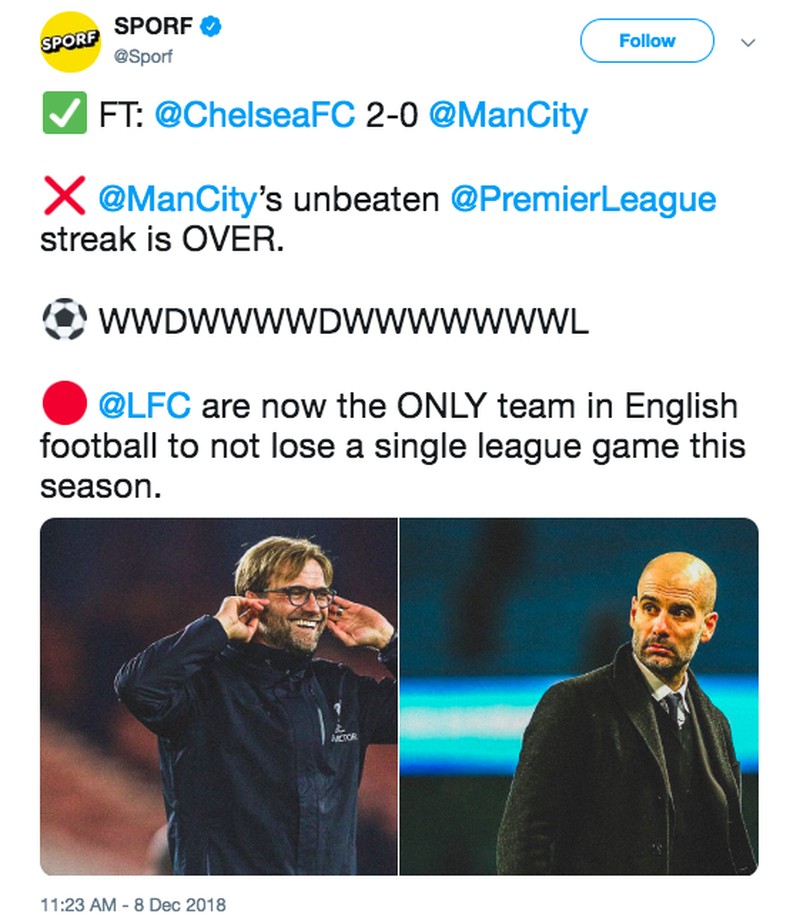Open the @PremierLeague mention

pyautogui.click(x=584, y=199)
